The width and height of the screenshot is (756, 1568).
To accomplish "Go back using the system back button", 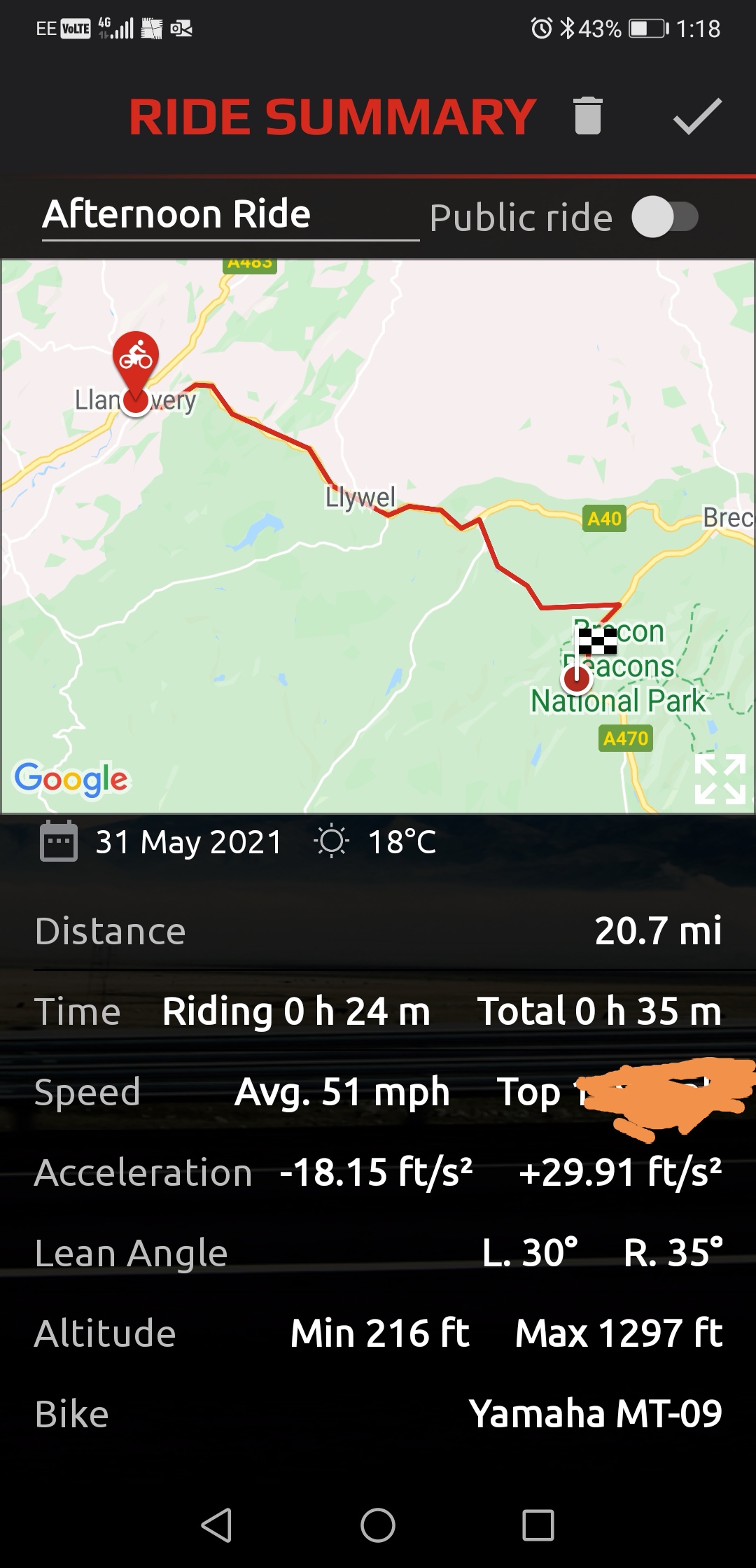I will click(x=217, y=1525).
